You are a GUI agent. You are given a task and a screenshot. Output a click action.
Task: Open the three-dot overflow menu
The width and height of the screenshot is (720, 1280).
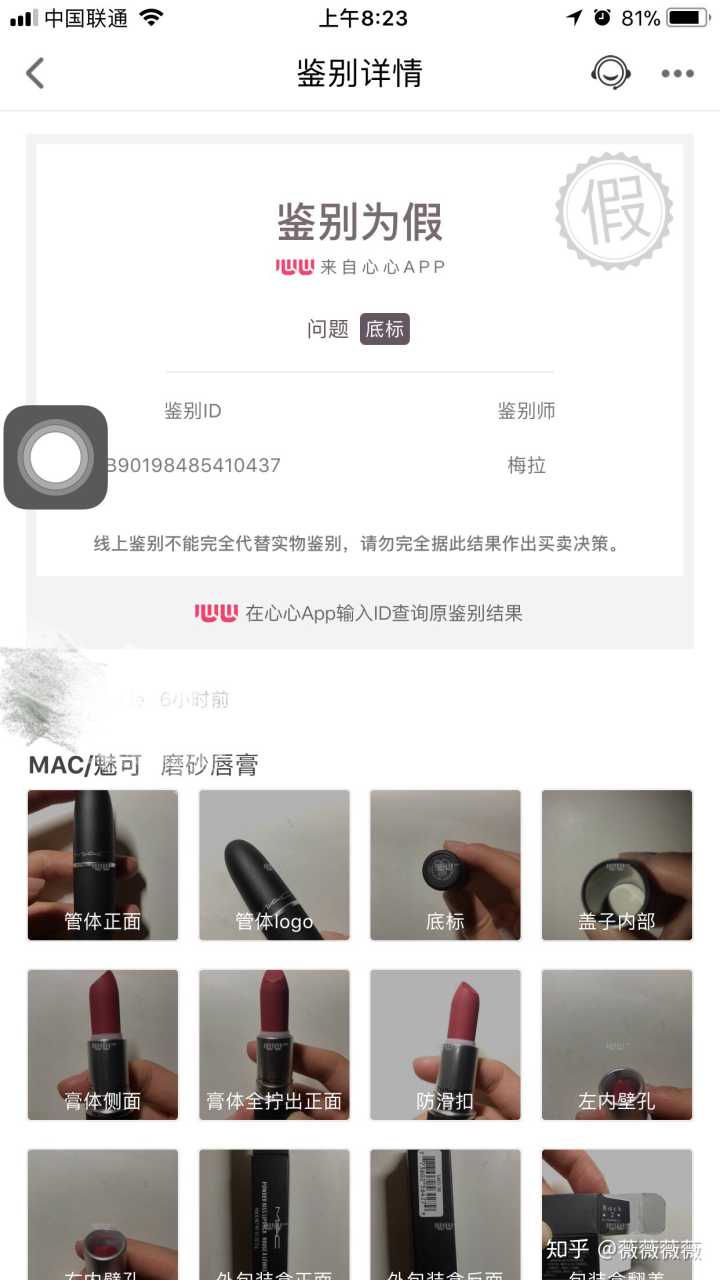(677, 73)
